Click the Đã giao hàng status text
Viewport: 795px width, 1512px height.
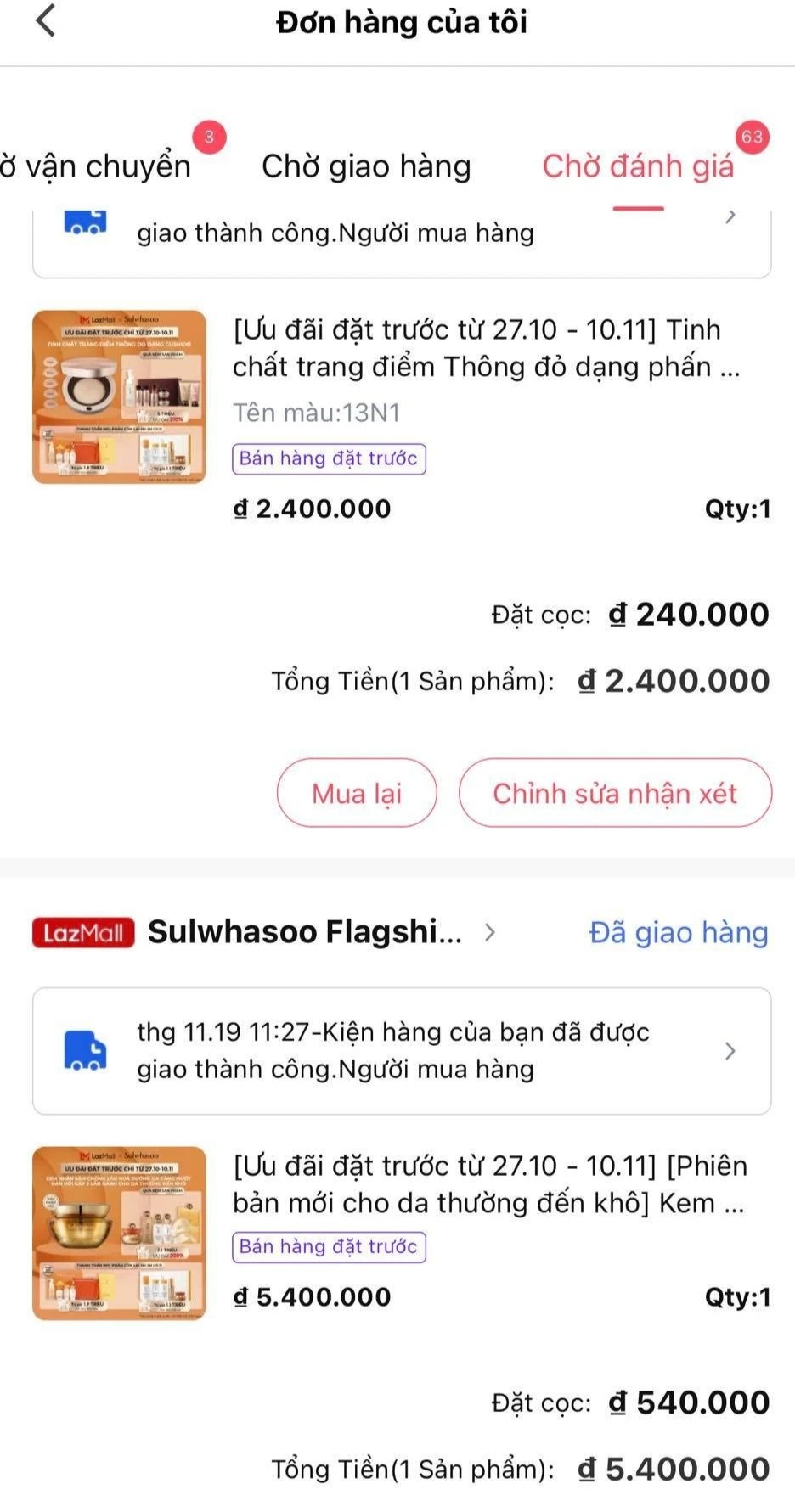click(x=678, y=932)
